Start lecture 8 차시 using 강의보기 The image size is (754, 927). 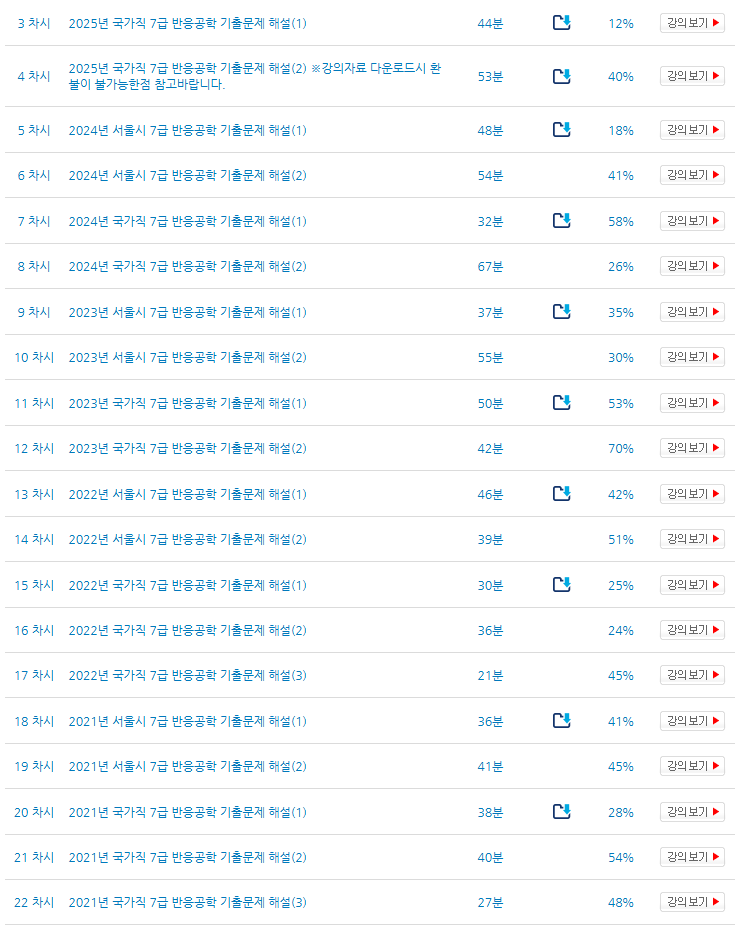[692, 266]
